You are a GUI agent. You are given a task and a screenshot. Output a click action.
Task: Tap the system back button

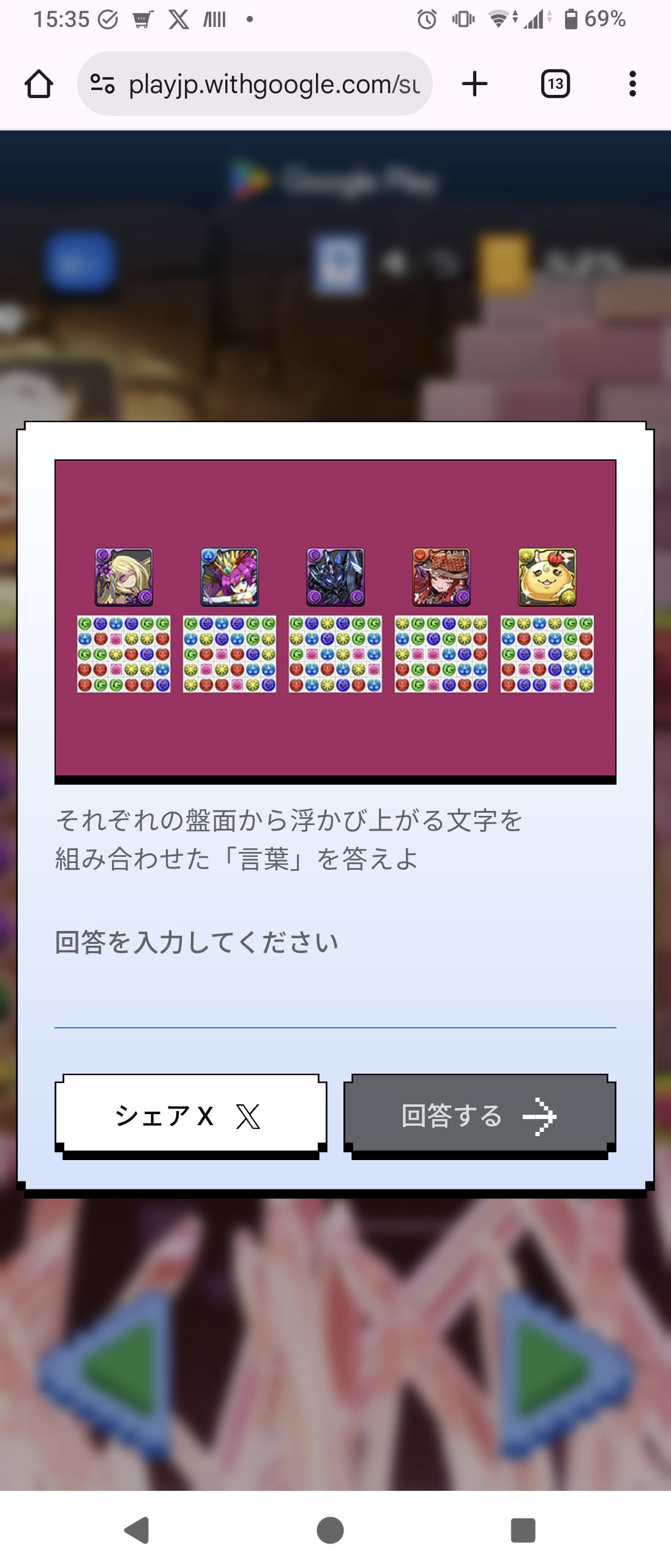137,1529
